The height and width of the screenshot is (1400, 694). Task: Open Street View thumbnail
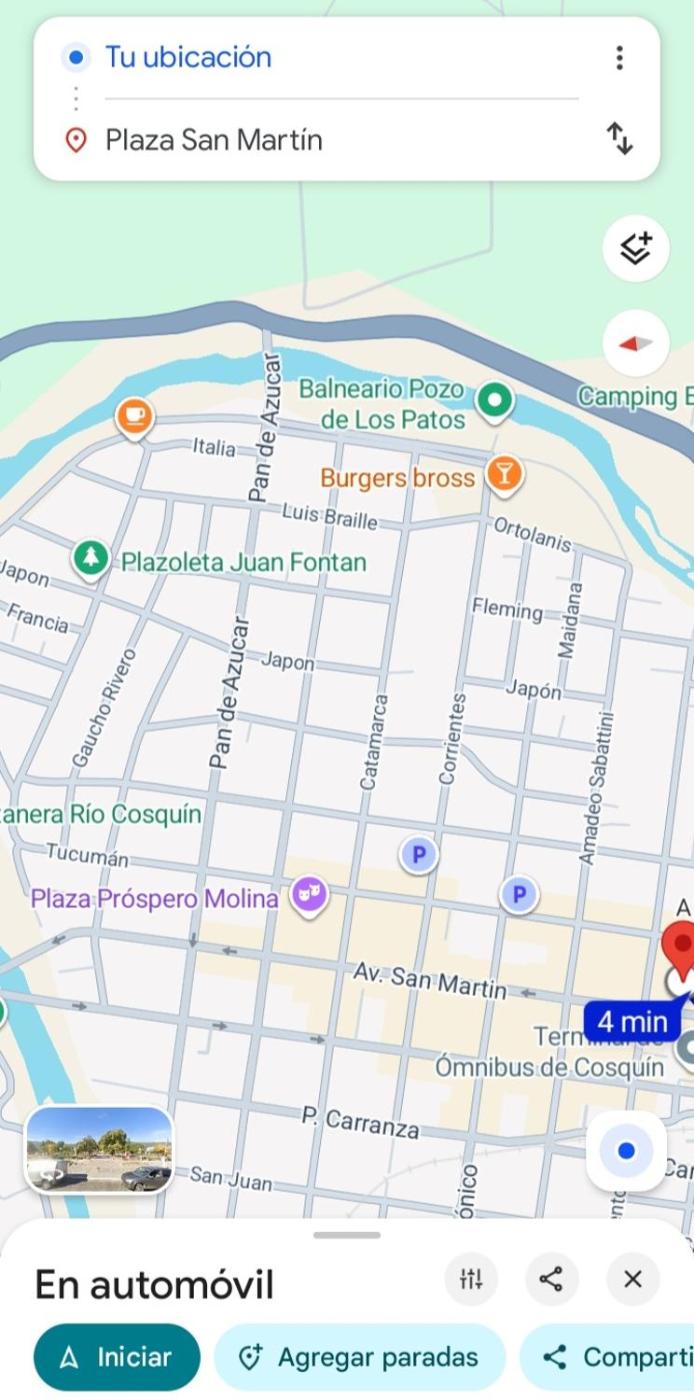click(99, 1150)
